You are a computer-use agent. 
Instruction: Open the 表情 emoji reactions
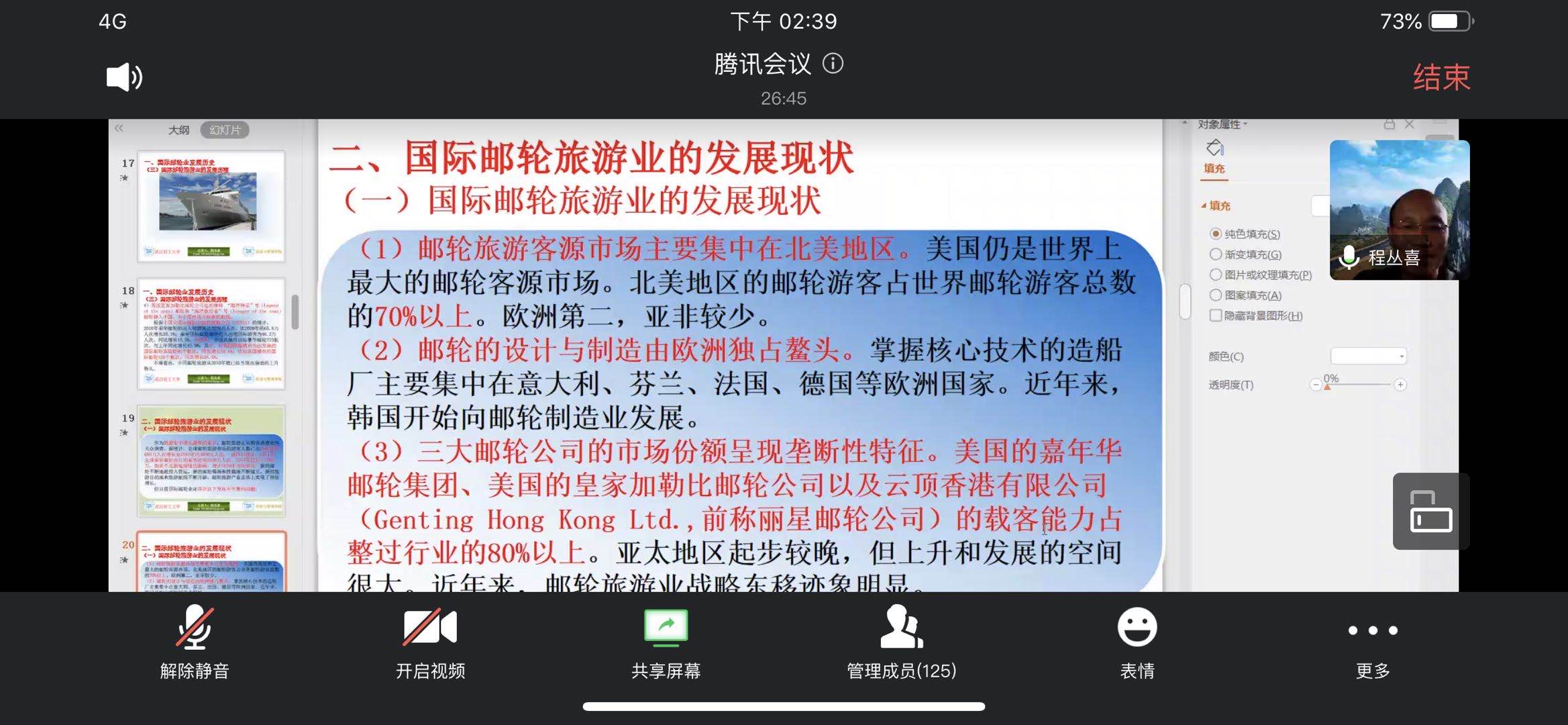tap(1137, 642)
